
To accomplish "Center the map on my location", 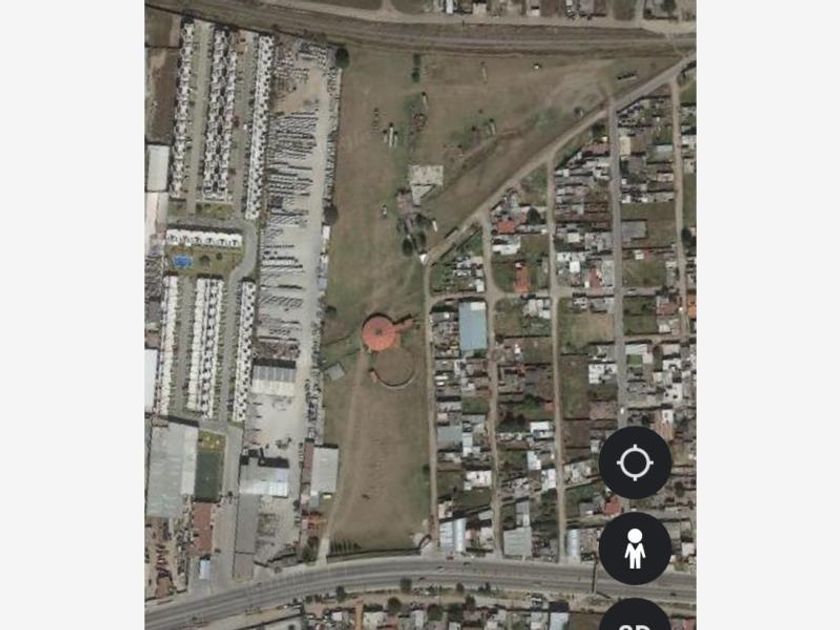I will 635,463.
